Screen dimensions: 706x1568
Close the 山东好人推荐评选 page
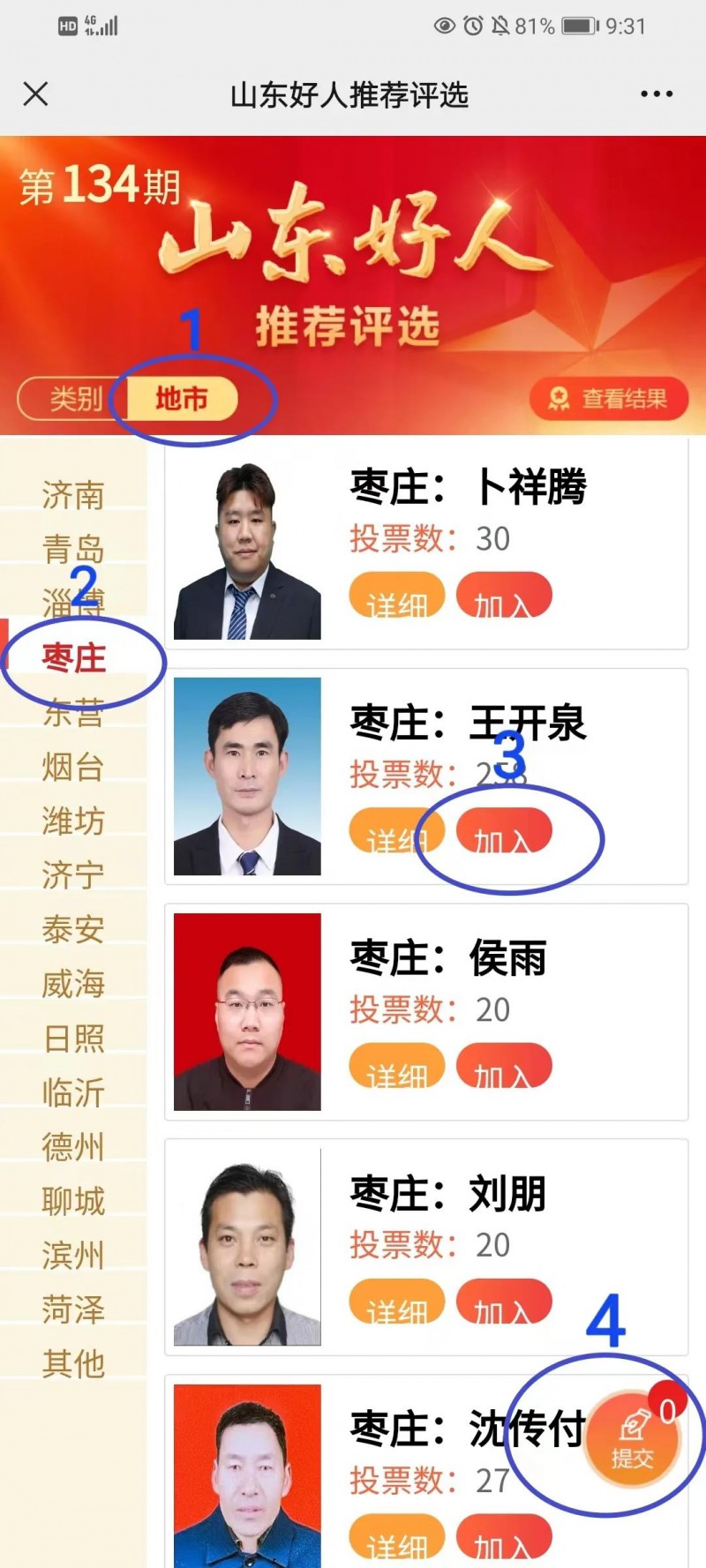[x=35, y=94]
